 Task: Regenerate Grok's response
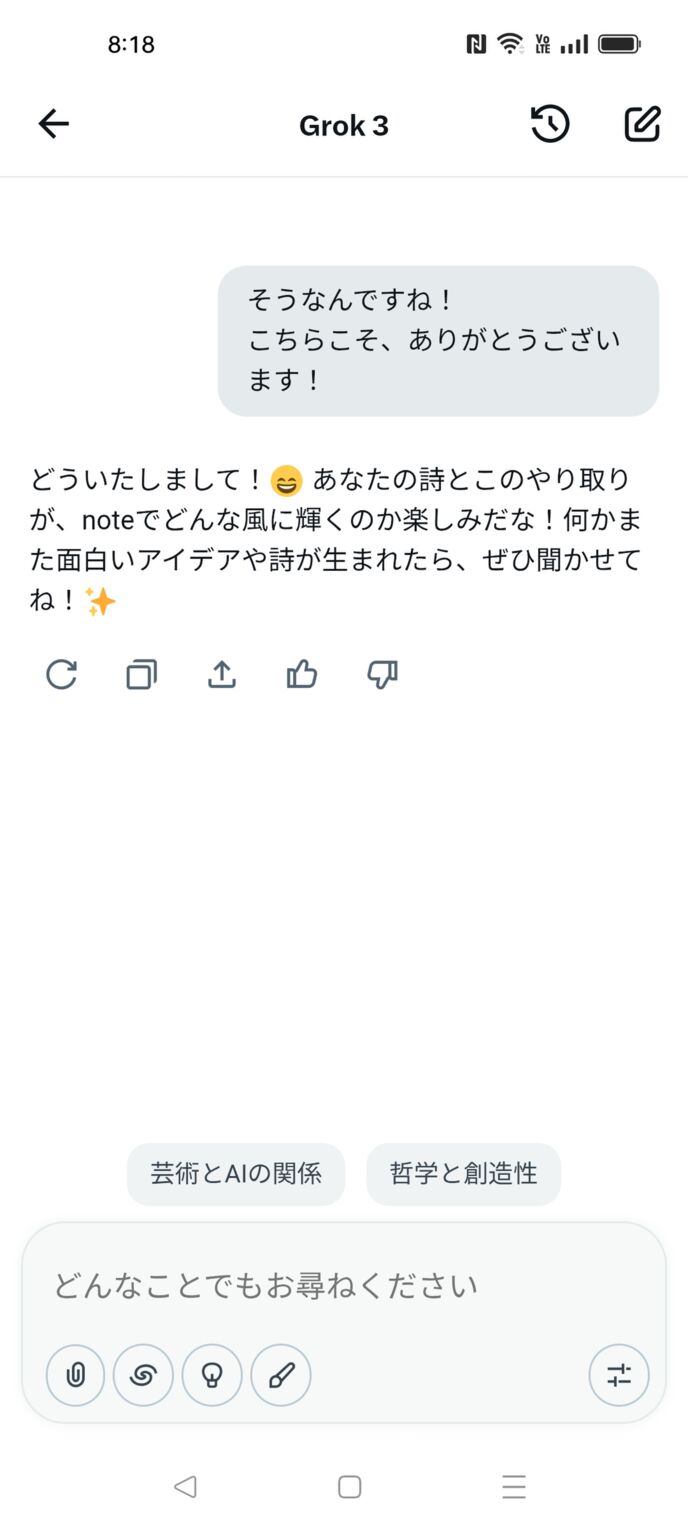coord(62,675)
